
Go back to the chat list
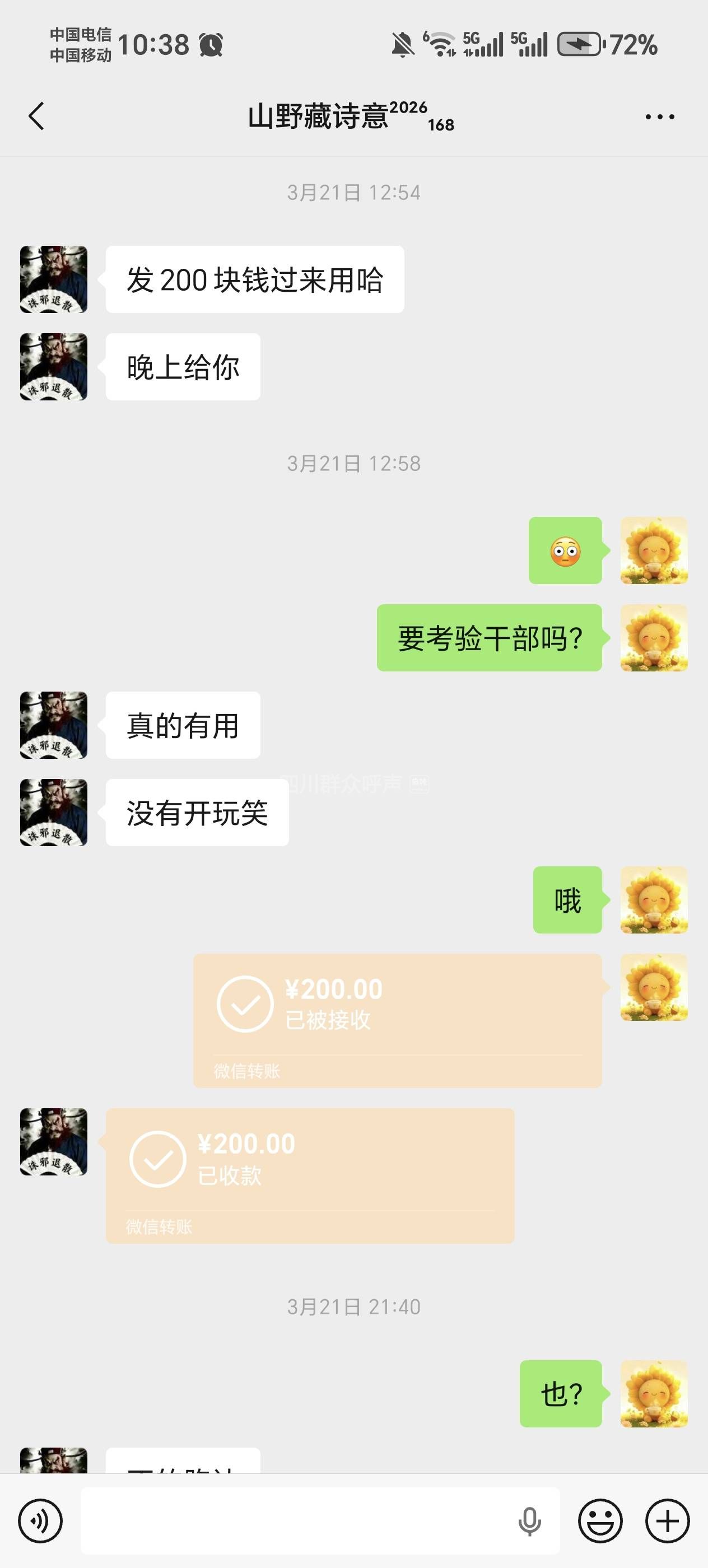pyautogui.click(x=36, y=116)
